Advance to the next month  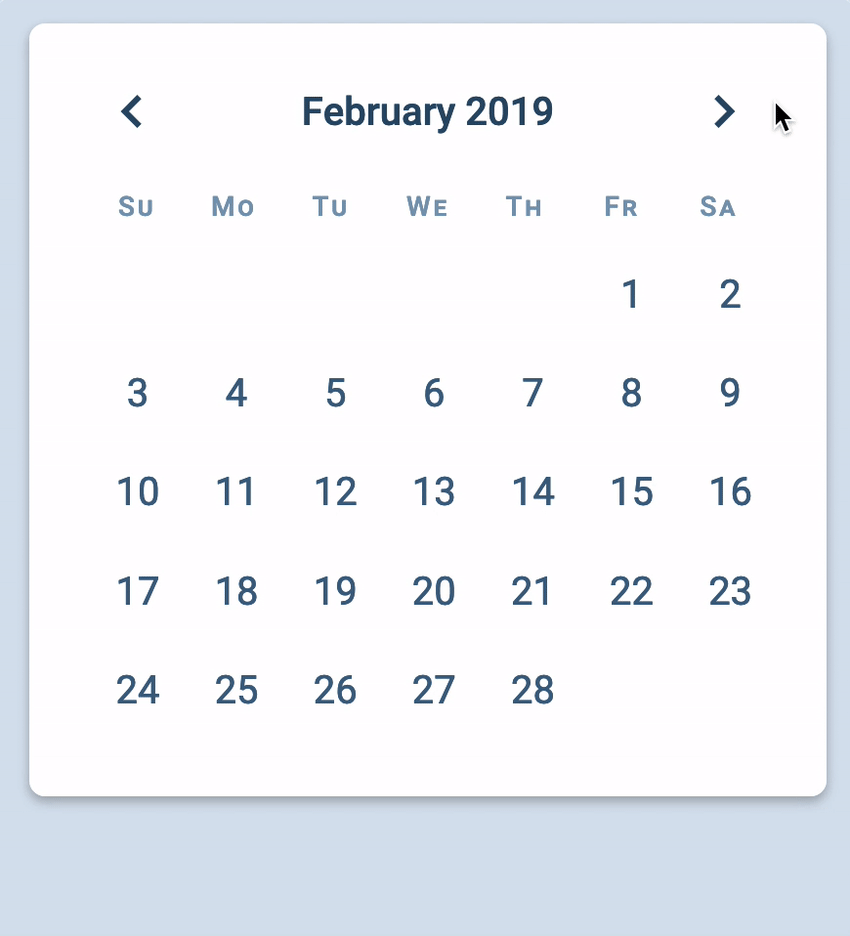pyautogui.click(x=724, y=111)
